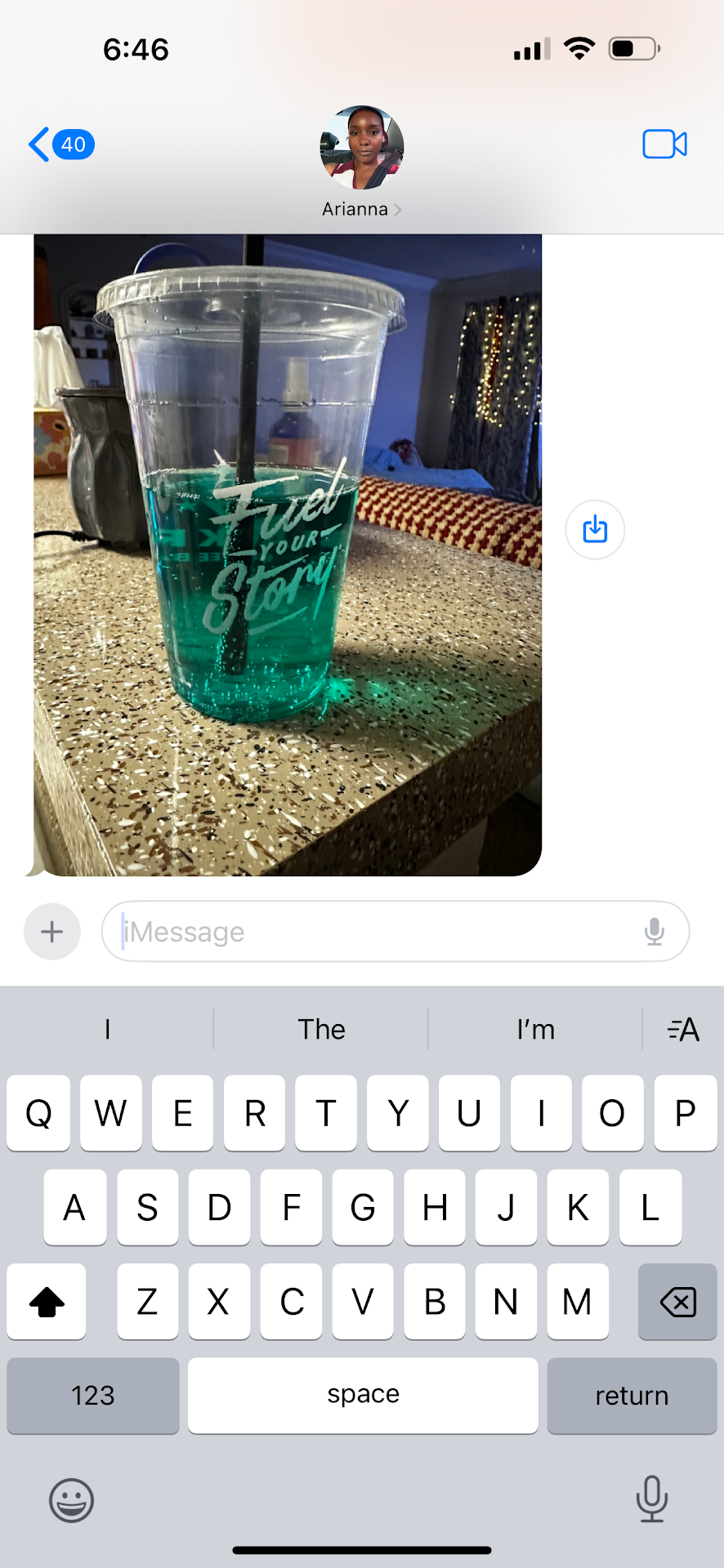Tap the return key
The height and width of the screenshot is (1568, 724).
632,1395
